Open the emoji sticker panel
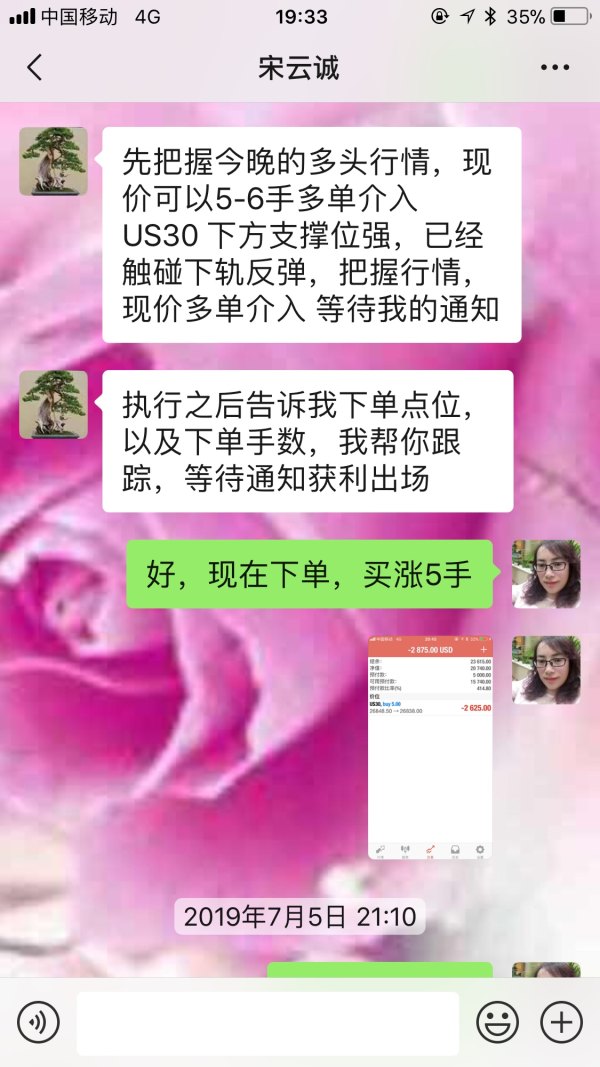The width and height of the screenshot is (600, 1067). coord(497,1022)
